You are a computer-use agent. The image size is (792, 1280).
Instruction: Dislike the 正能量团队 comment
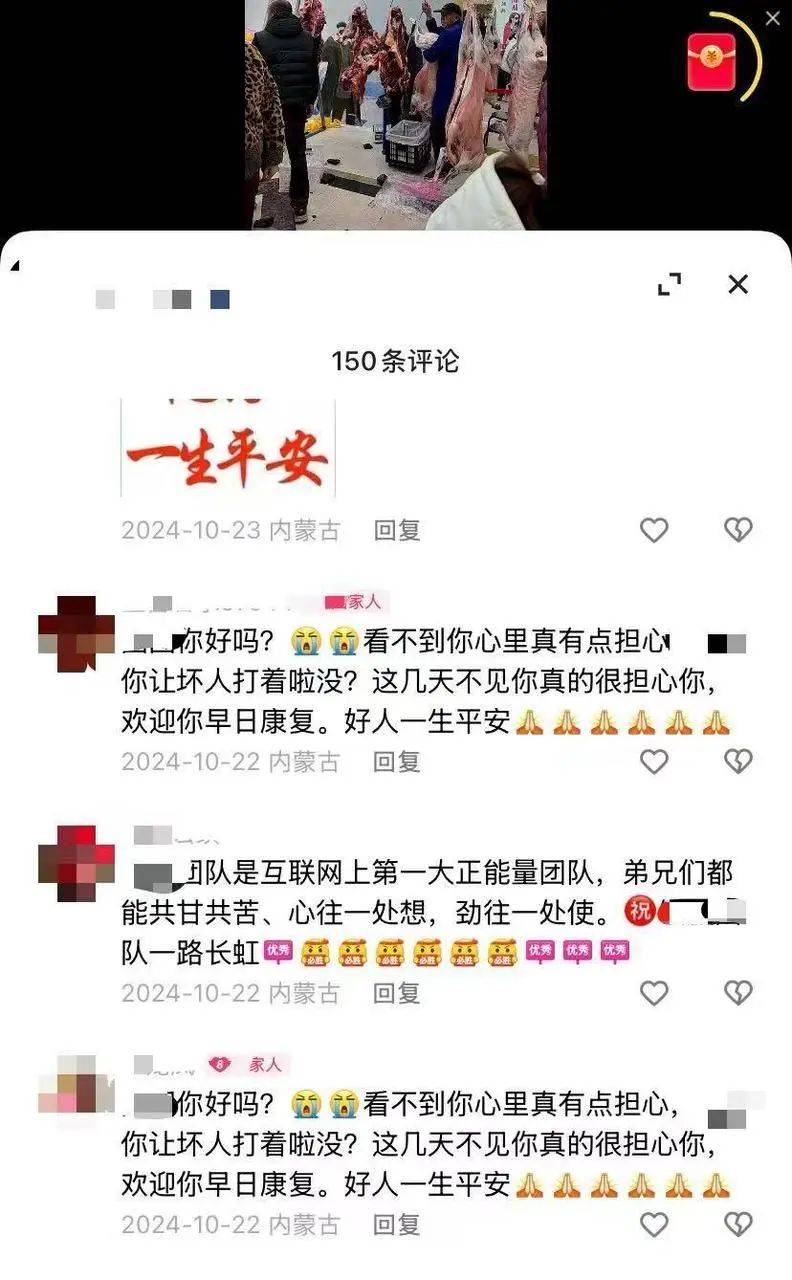738,993
